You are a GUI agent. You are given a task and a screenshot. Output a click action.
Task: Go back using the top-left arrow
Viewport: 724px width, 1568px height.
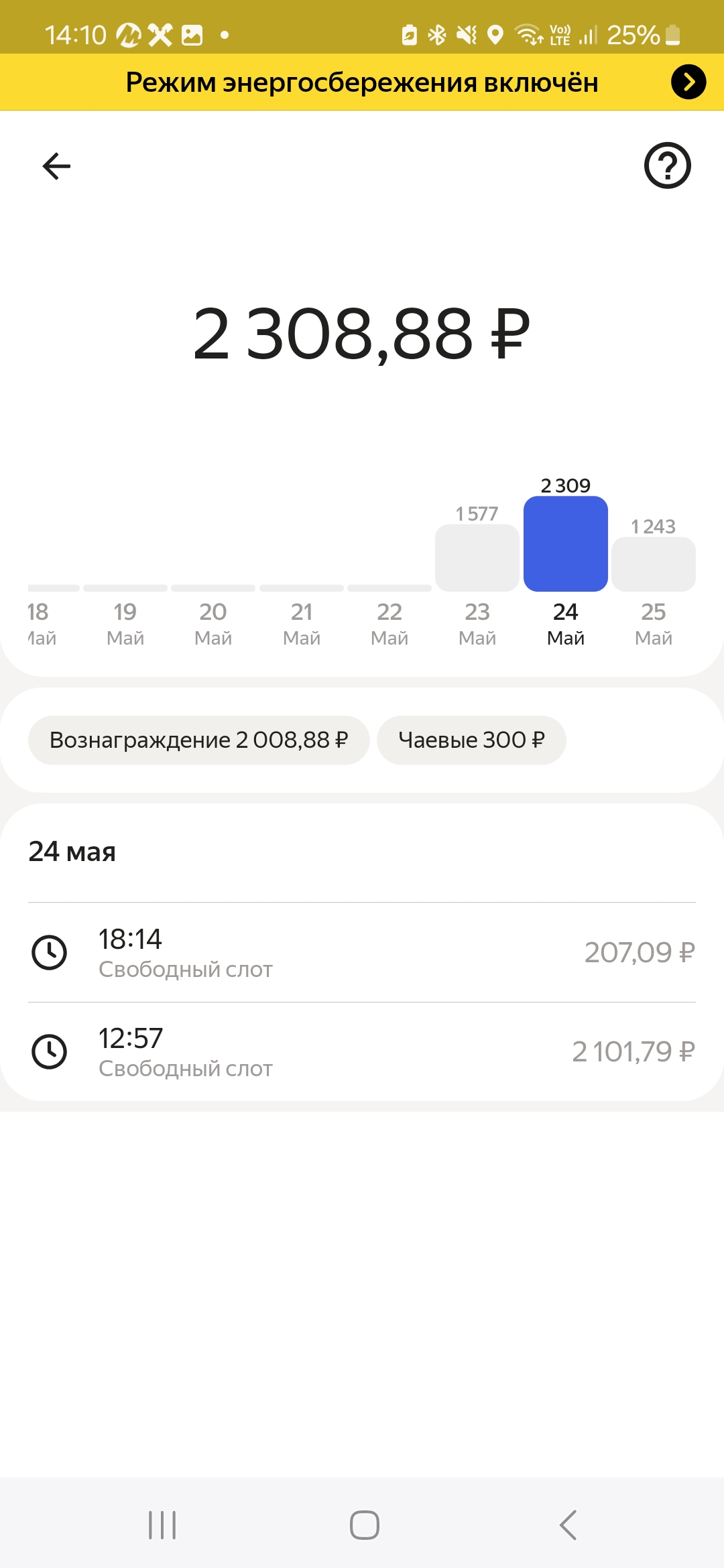coord(56,166)
